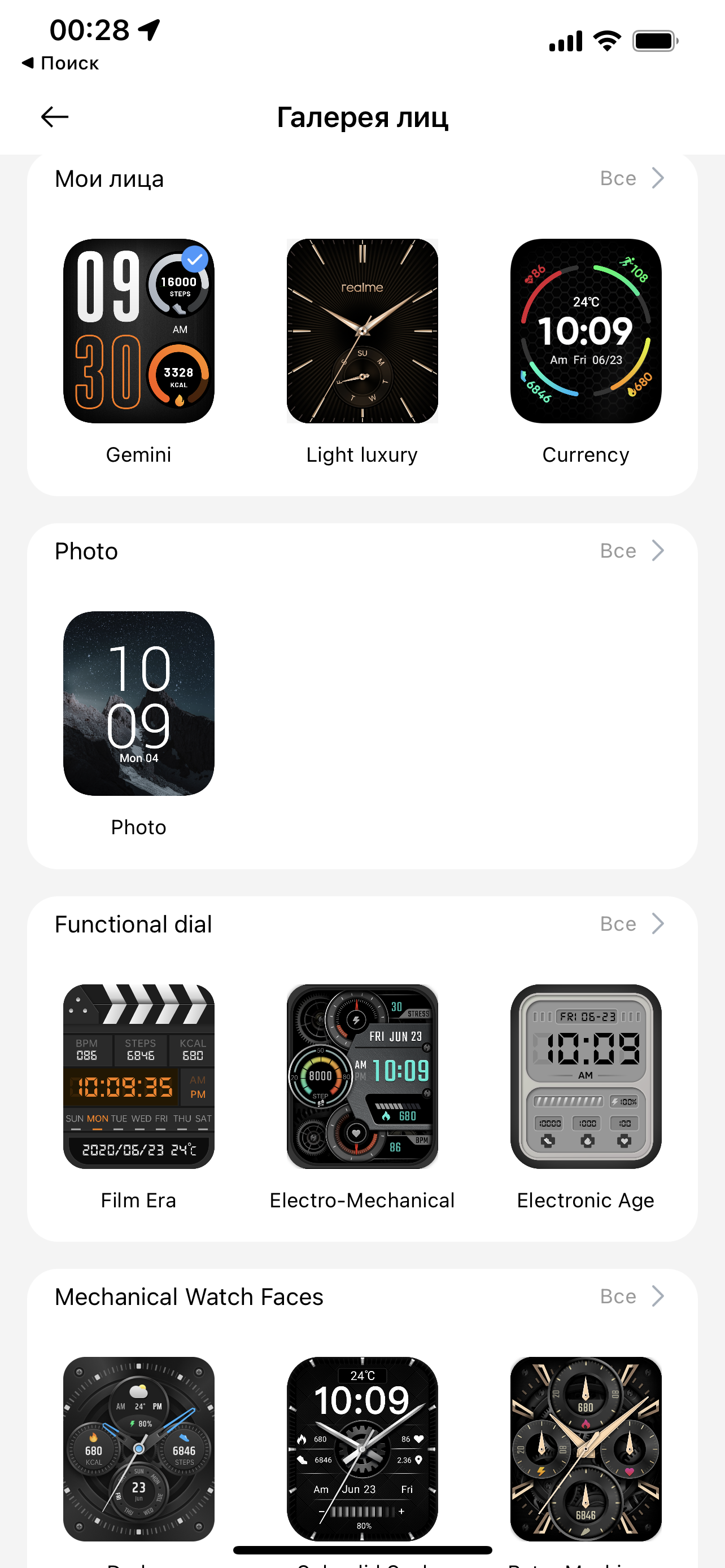The width and height of the screenshot is (725, 1568).
Task: Select the Electronic Age watch face
Action: click(586, 1076)
